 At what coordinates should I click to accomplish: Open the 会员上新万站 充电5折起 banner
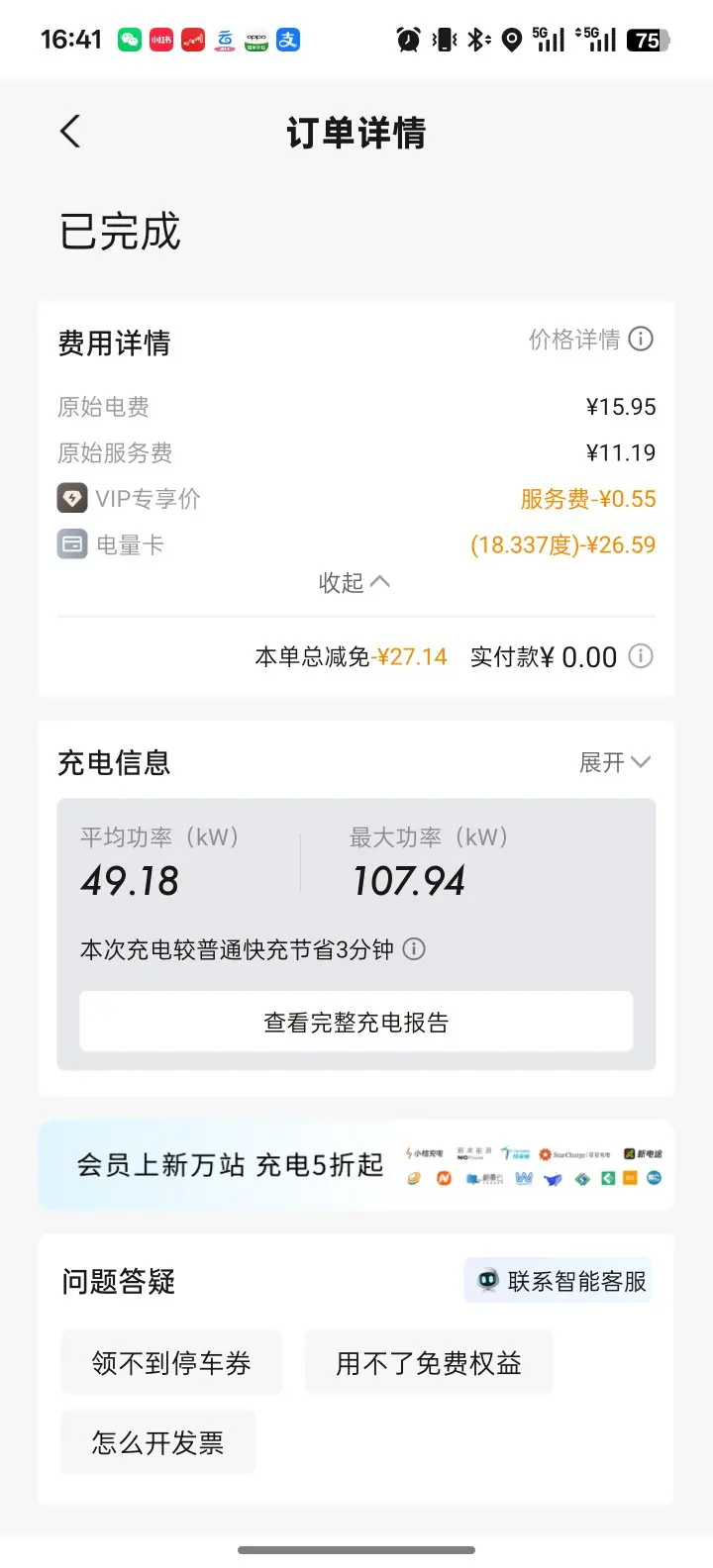tap(356, 1165)
